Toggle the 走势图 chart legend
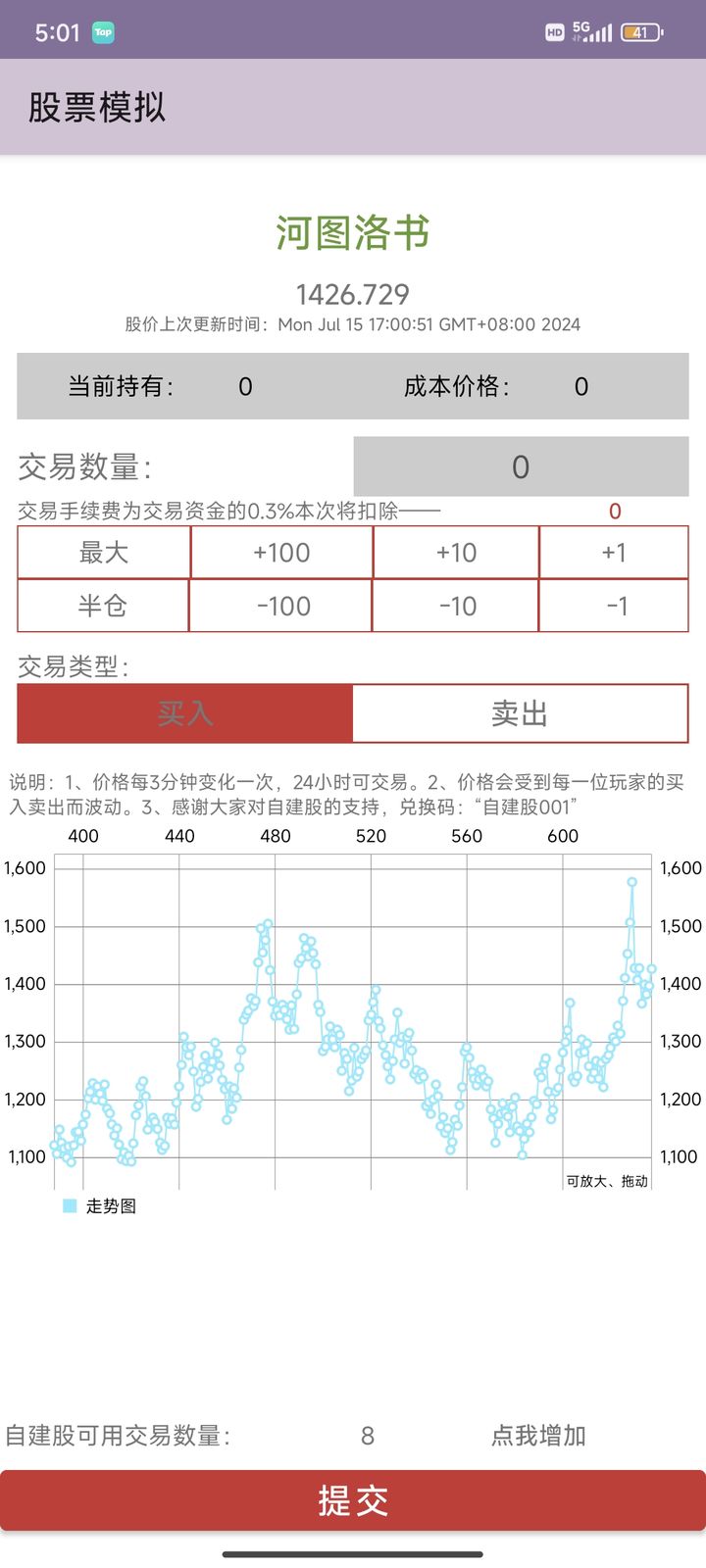706x1568 pixels. click(x=98, y=1206)
